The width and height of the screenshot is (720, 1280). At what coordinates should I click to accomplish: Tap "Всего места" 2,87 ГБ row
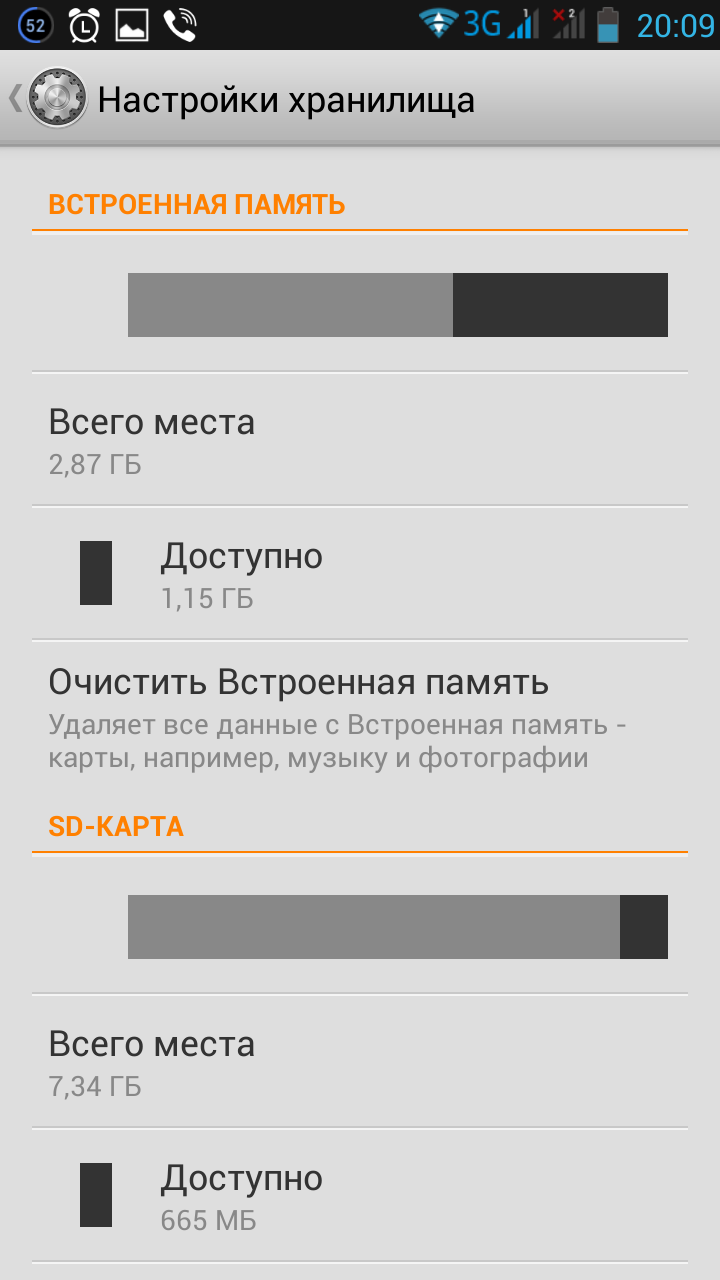[360, 439]
